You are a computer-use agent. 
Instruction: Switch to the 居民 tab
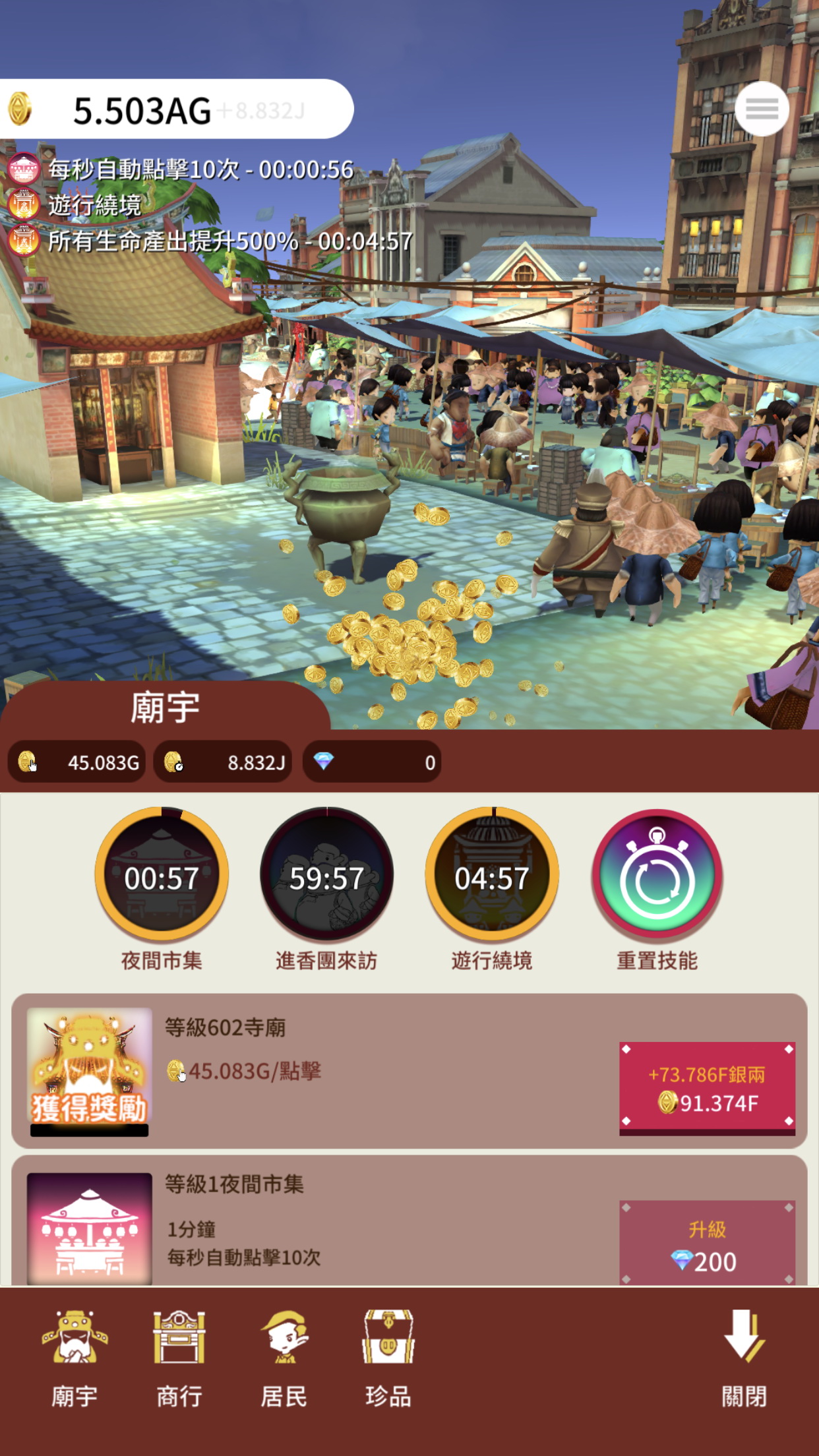click(x=284, y=1358)
